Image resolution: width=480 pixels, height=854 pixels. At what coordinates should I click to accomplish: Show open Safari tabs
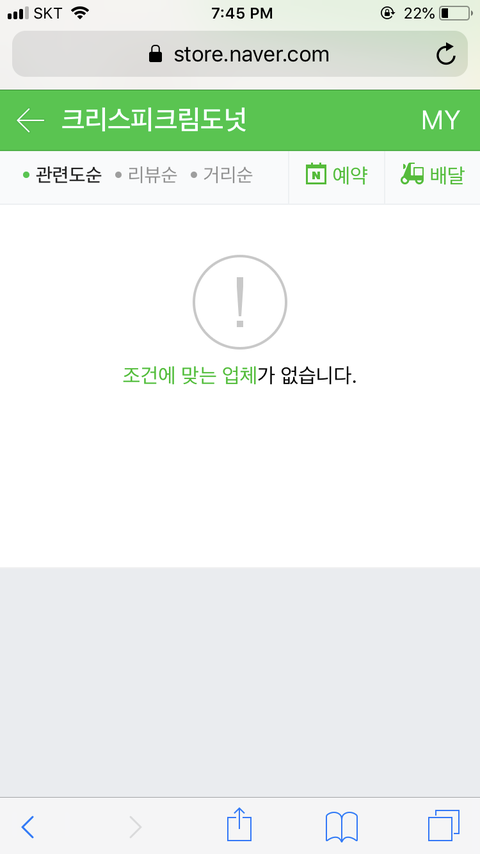[x=443, y=826]
